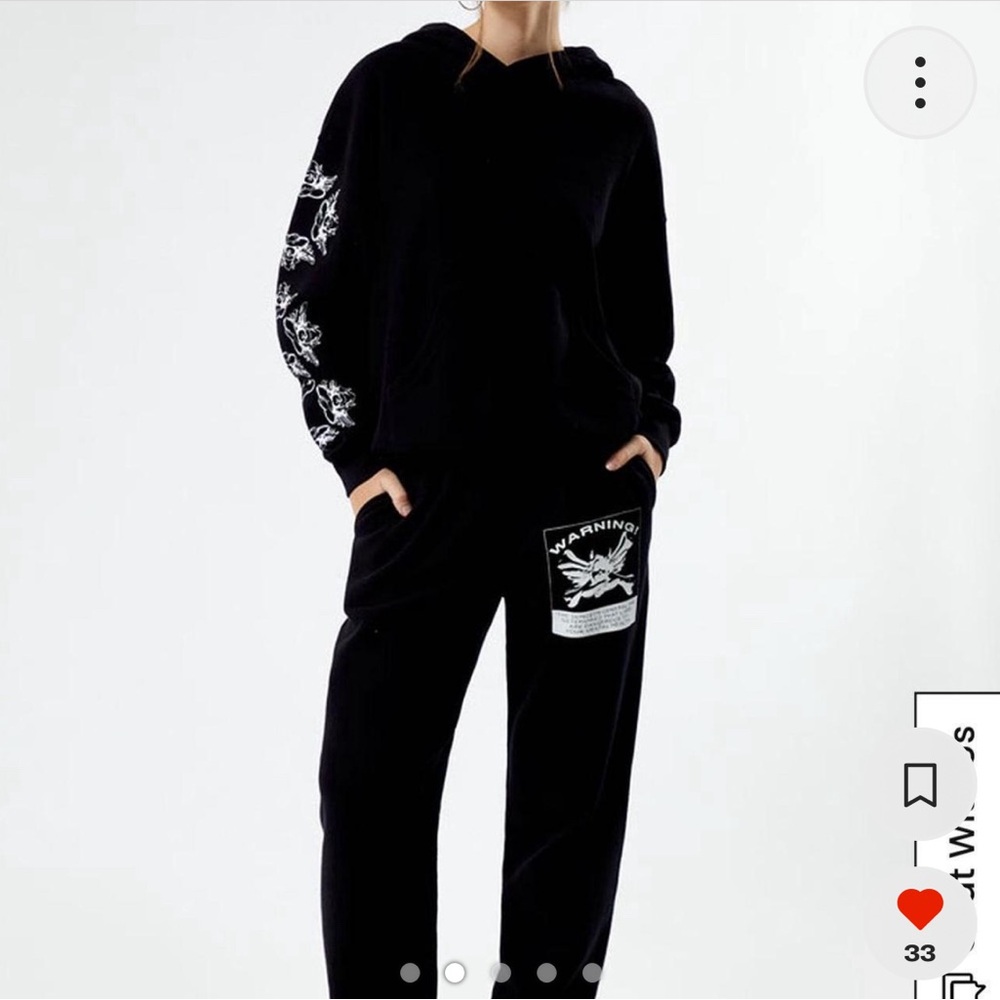The image size is (1000, 1000).
Task: Go to the fourth photo indicator dot
Action: (x=547, y=972)
